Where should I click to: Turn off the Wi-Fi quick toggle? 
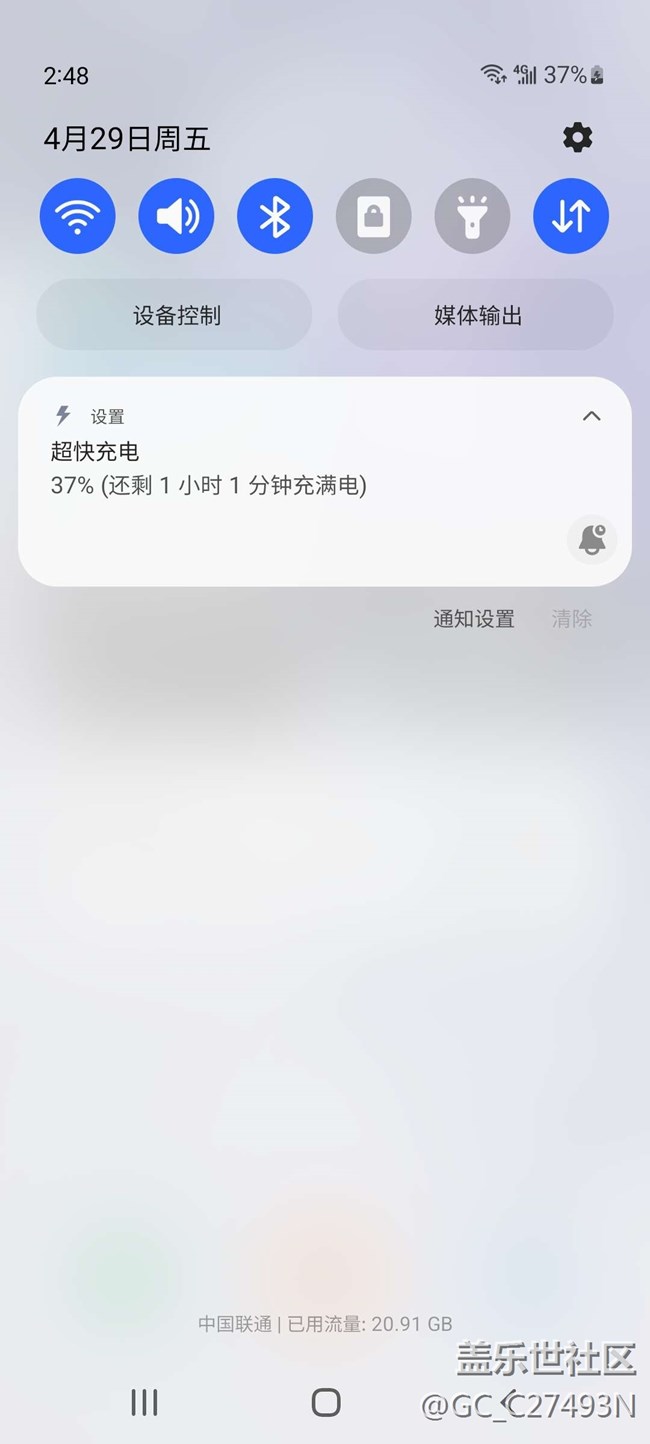coord(78,216)
